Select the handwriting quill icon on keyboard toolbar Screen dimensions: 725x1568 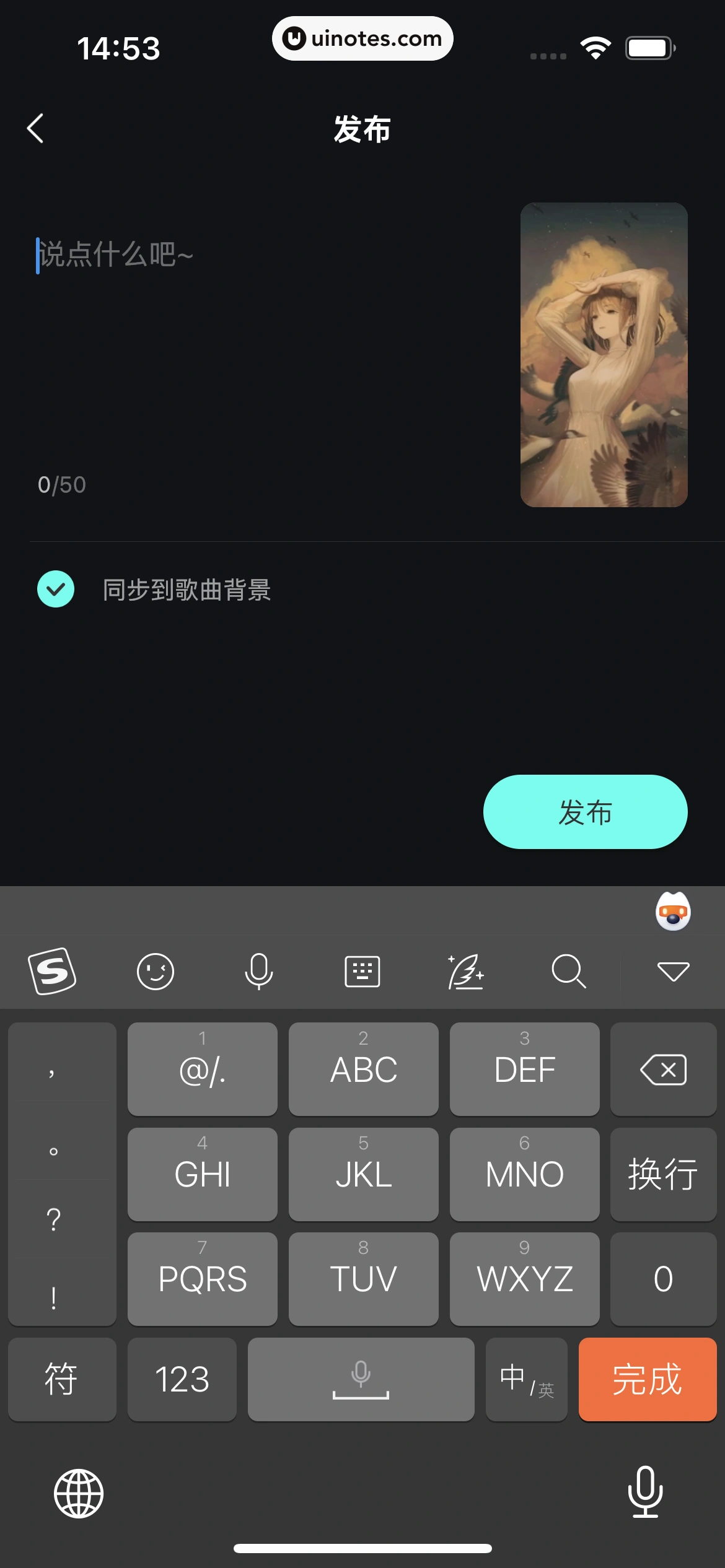coord(466,971)
